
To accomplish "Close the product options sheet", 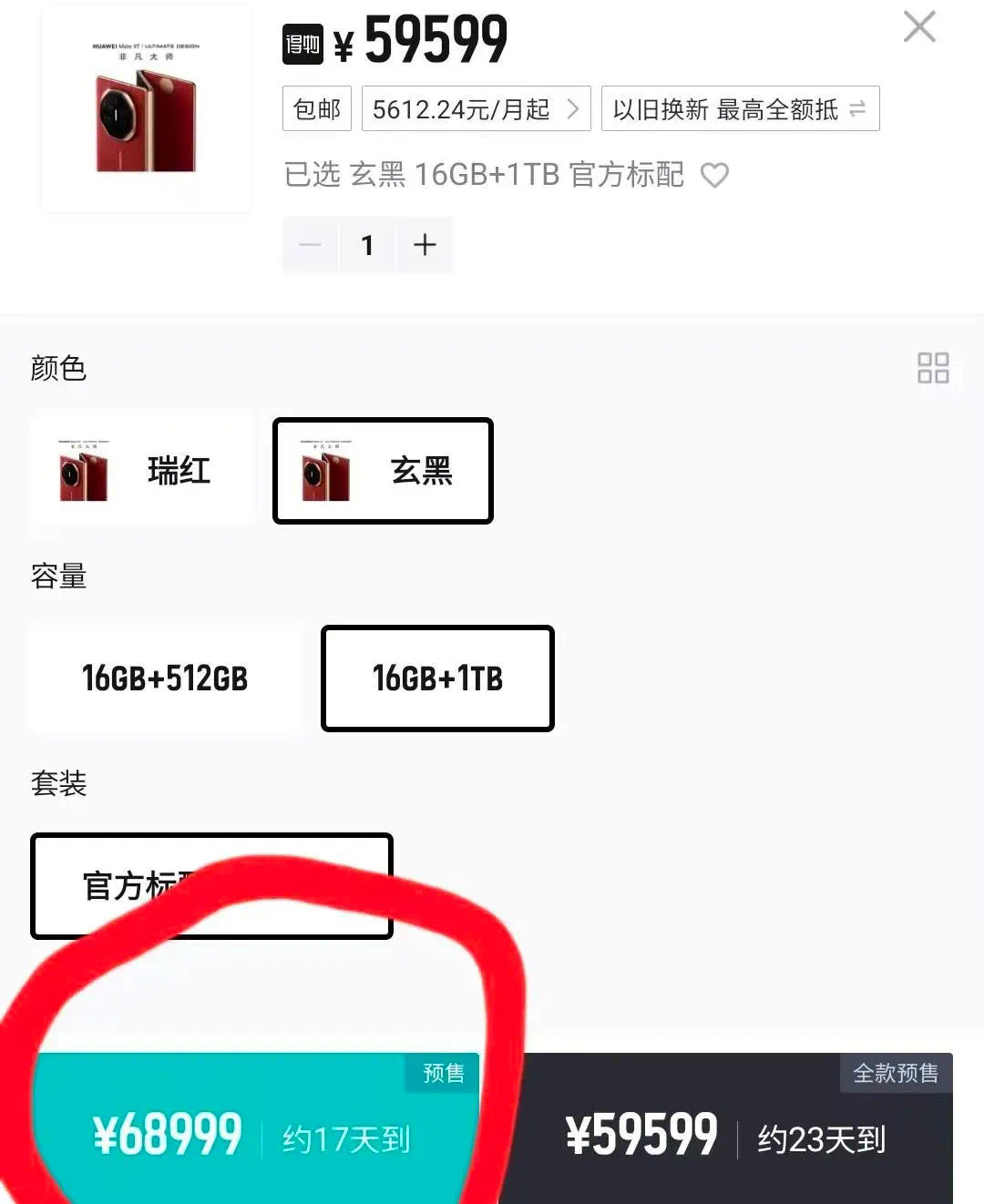I will (919, 27).
